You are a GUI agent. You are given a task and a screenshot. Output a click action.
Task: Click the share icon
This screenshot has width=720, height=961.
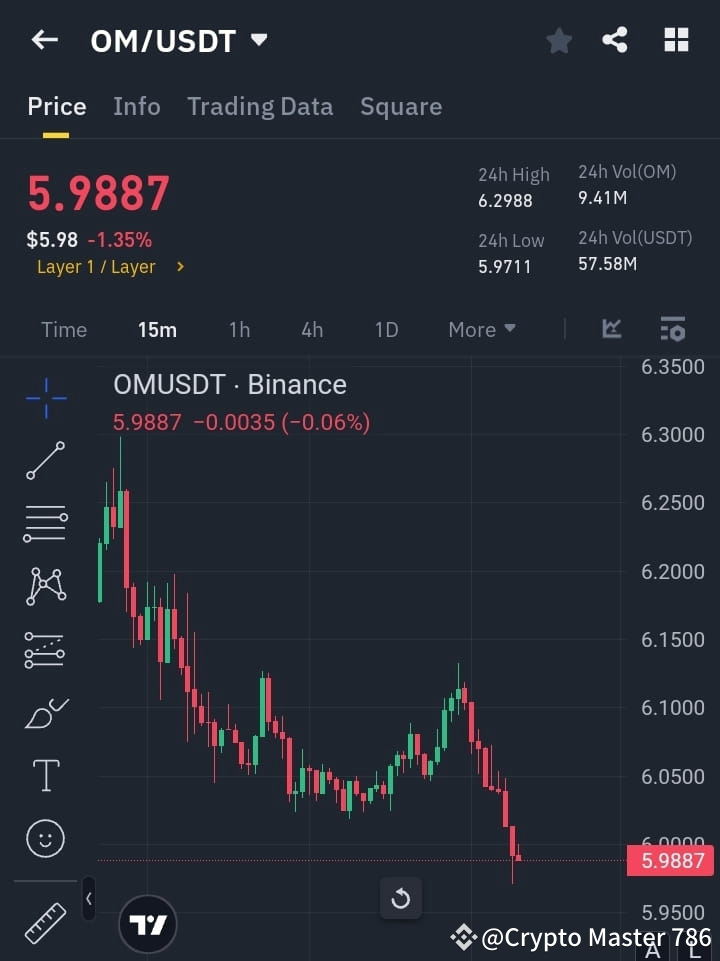[x=615, y=40]
